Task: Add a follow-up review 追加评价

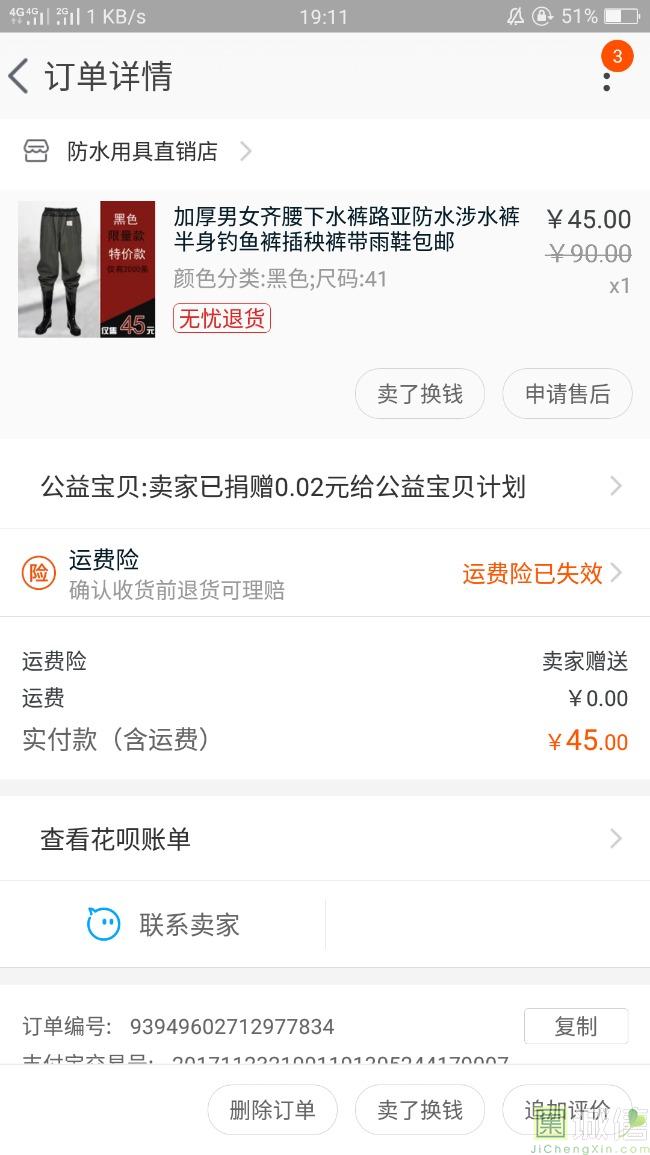Action: 567,1110
